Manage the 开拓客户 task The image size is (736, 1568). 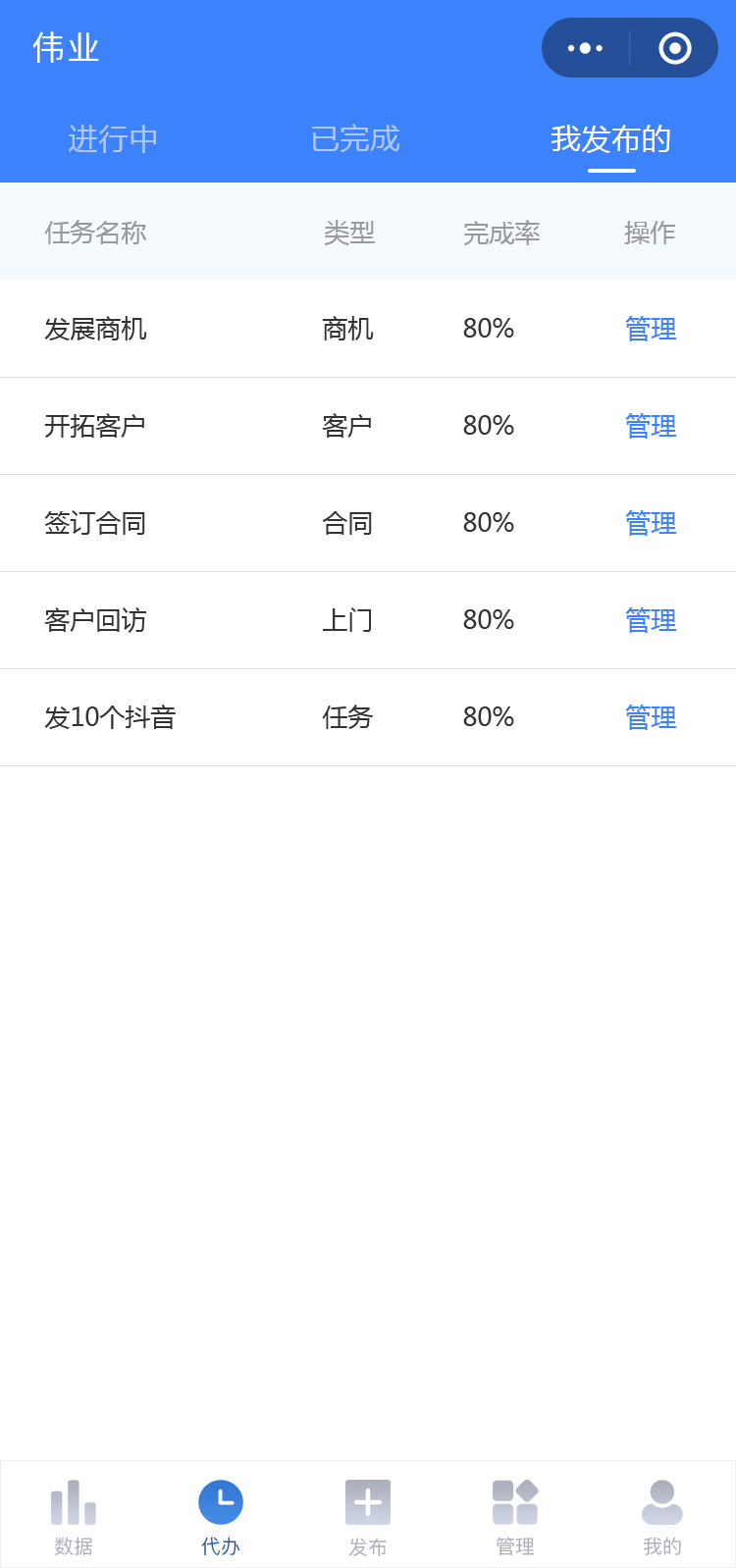651,426
